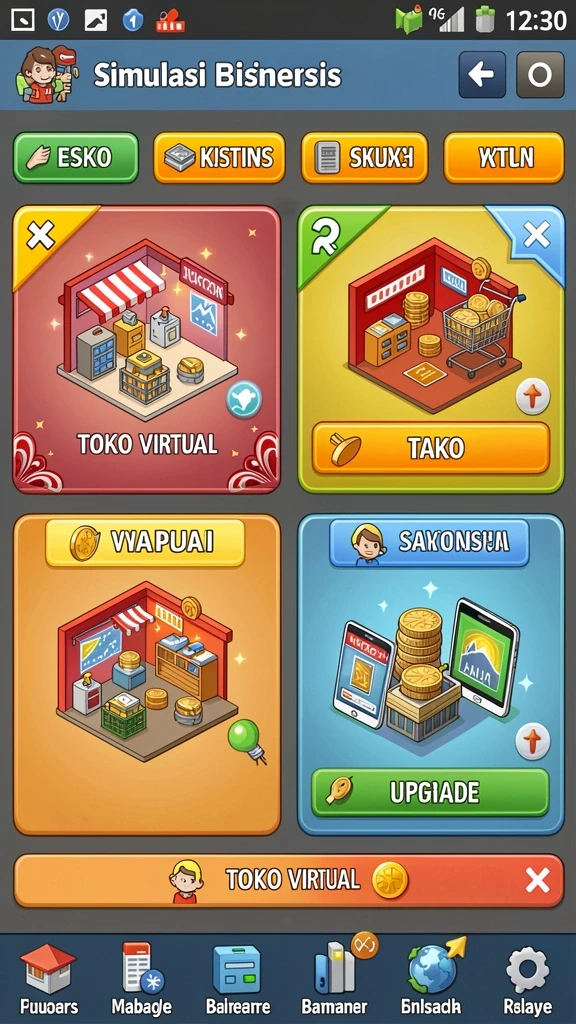Choose the SKUXH button
Viewport: 576px width, 1024px height.
pos(364,157)
